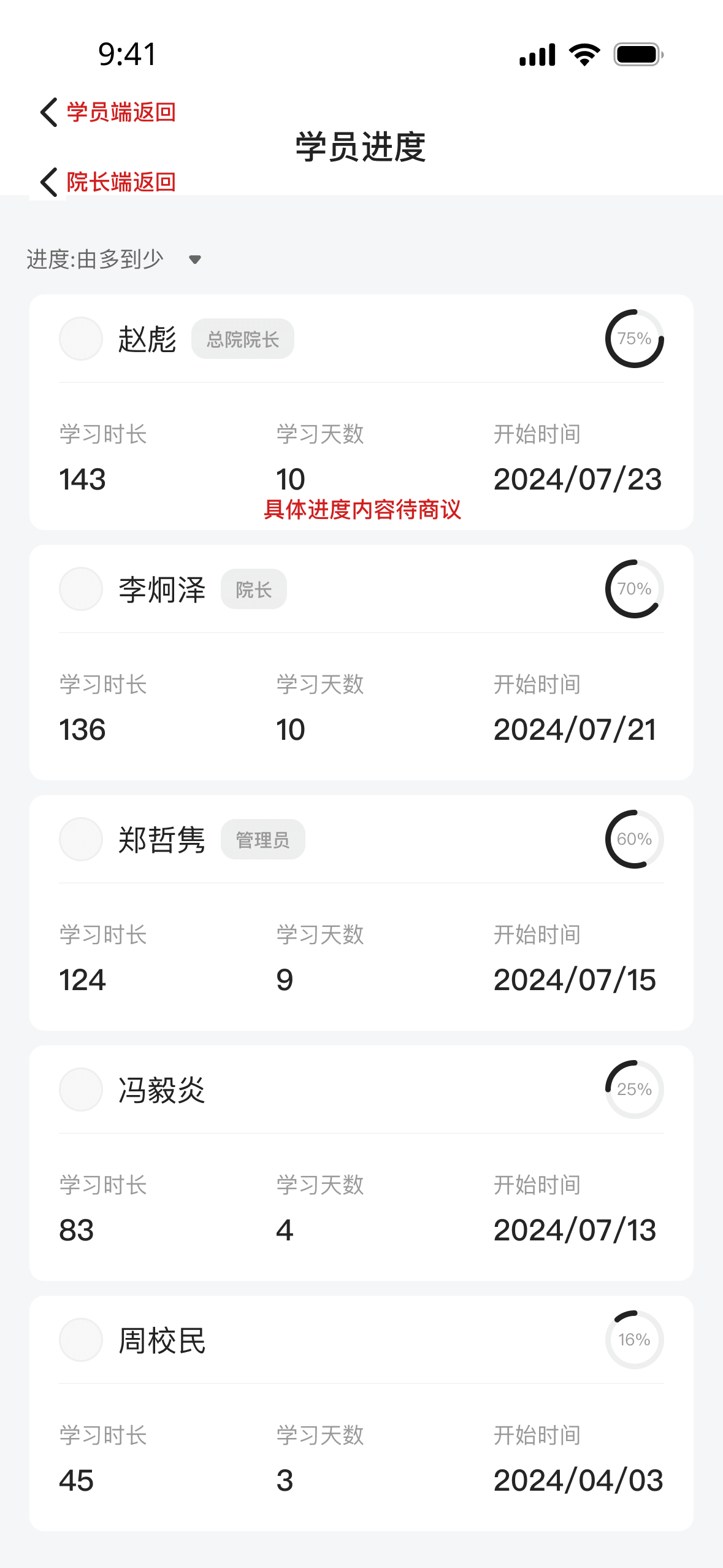View 李炯泽's learning progress card
This screenshot has height=1568, width=723.
[x=361, y=663]
